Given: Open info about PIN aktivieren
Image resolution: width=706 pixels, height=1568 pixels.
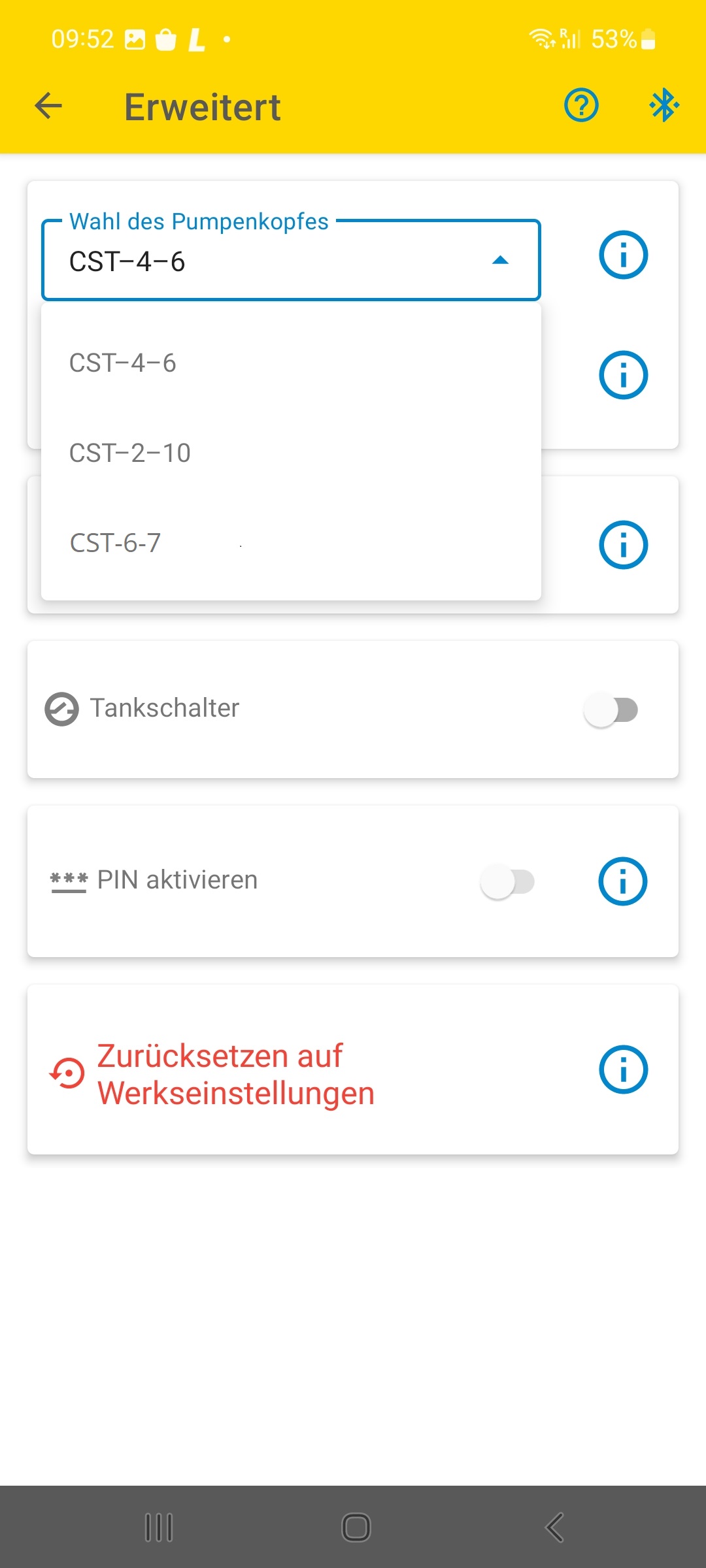Looking at the screenshot, I should pyautogui.click(x=623, y=881).
